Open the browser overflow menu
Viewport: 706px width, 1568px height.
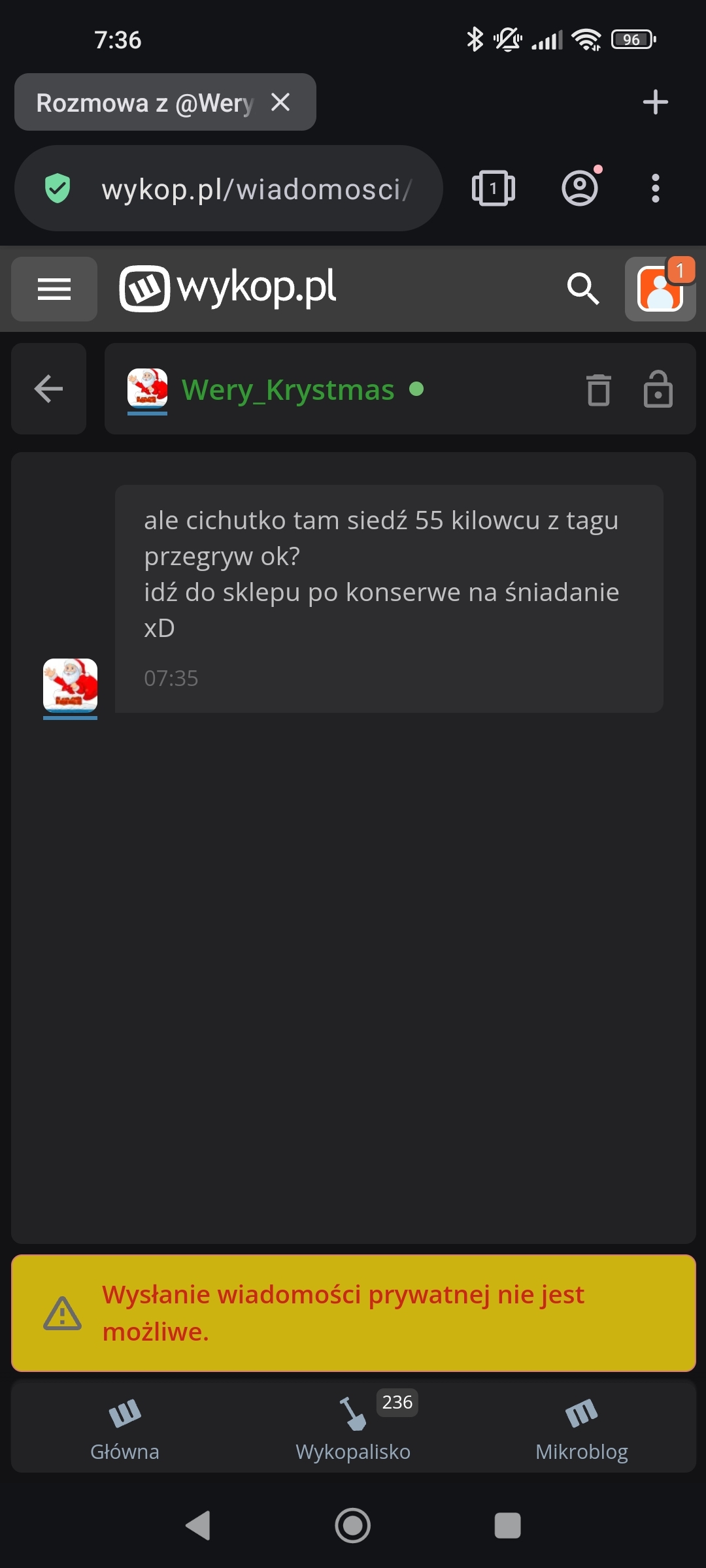(655, 189)
